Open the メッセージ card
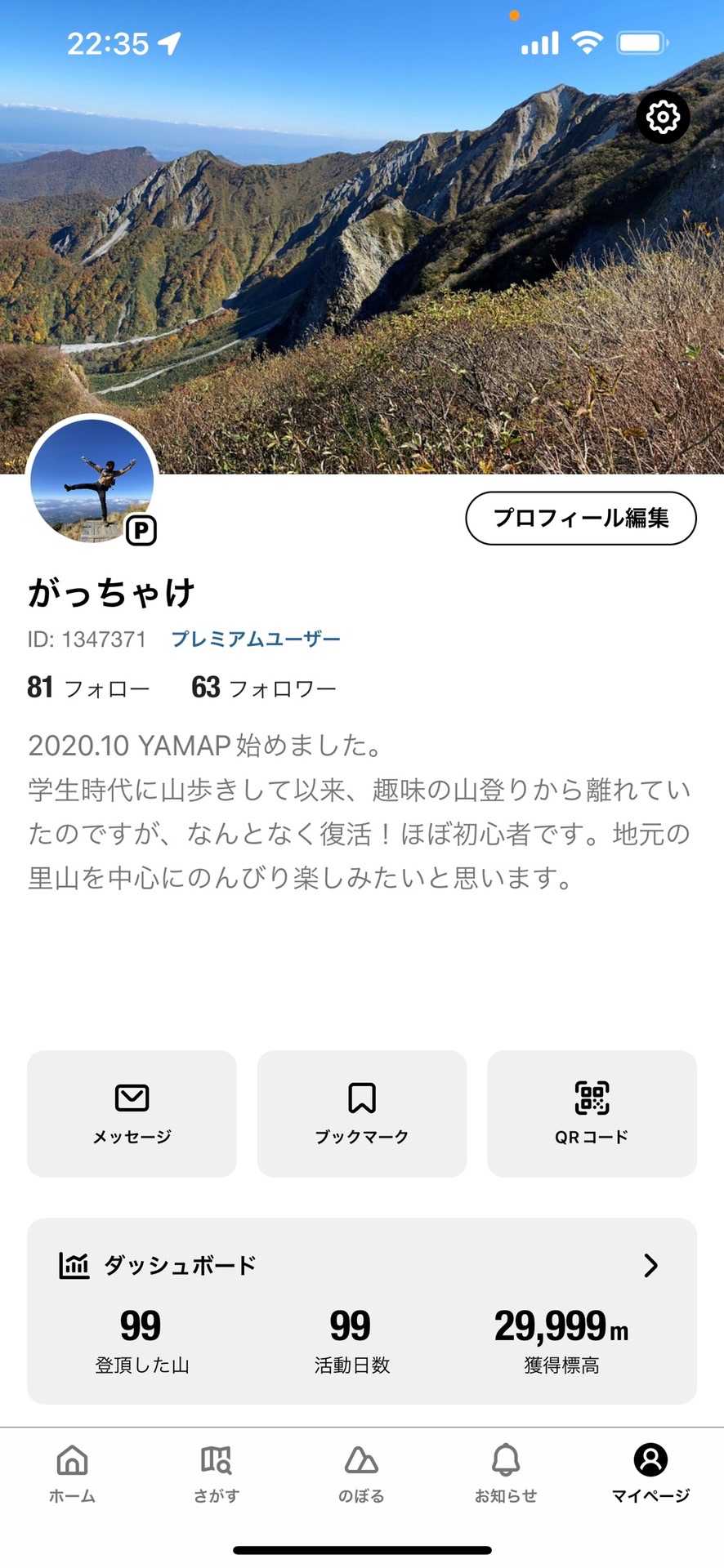Viewport: 724px width, 1568px height. pos(132,1113)
